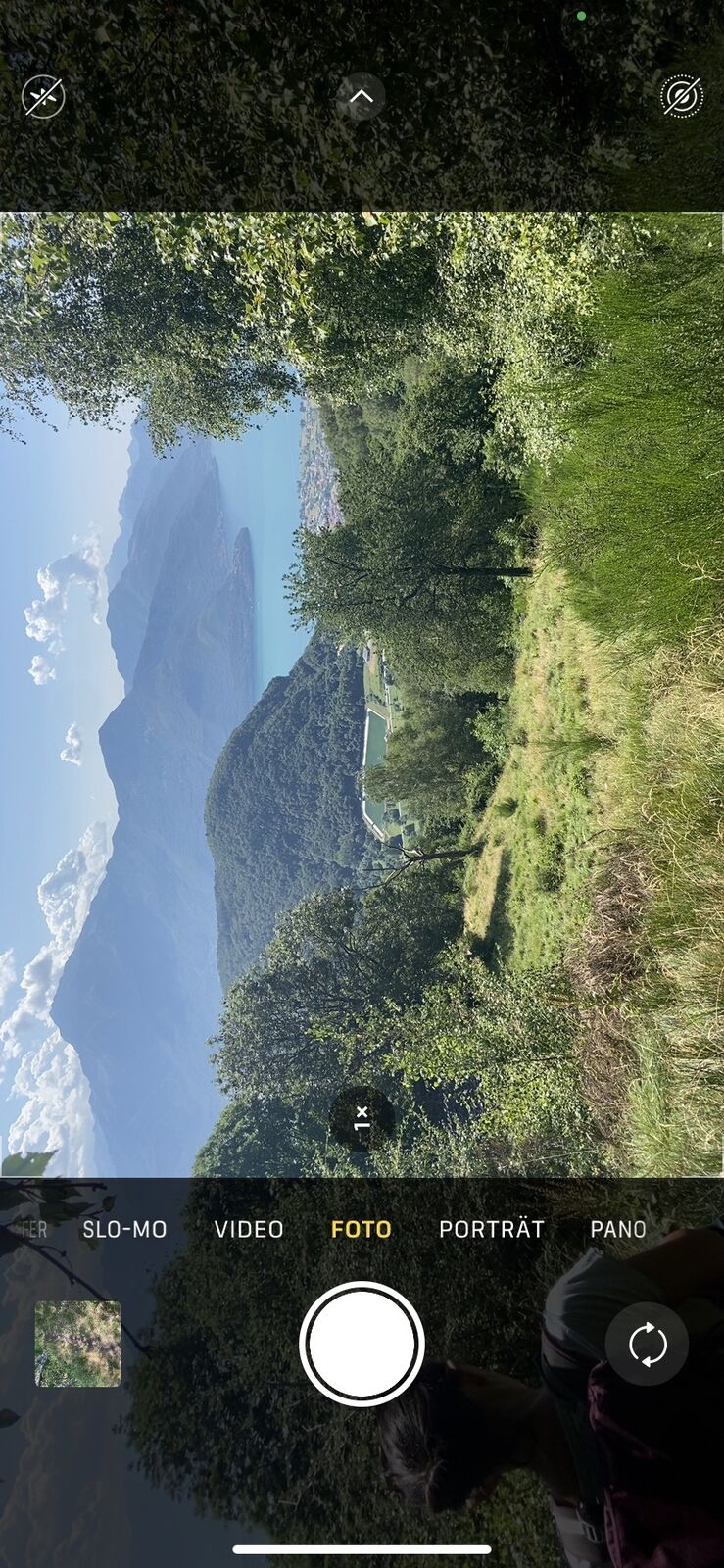Switch to PORTRÄT mode
This screenshot has height=1568, width=724.
492,1229
